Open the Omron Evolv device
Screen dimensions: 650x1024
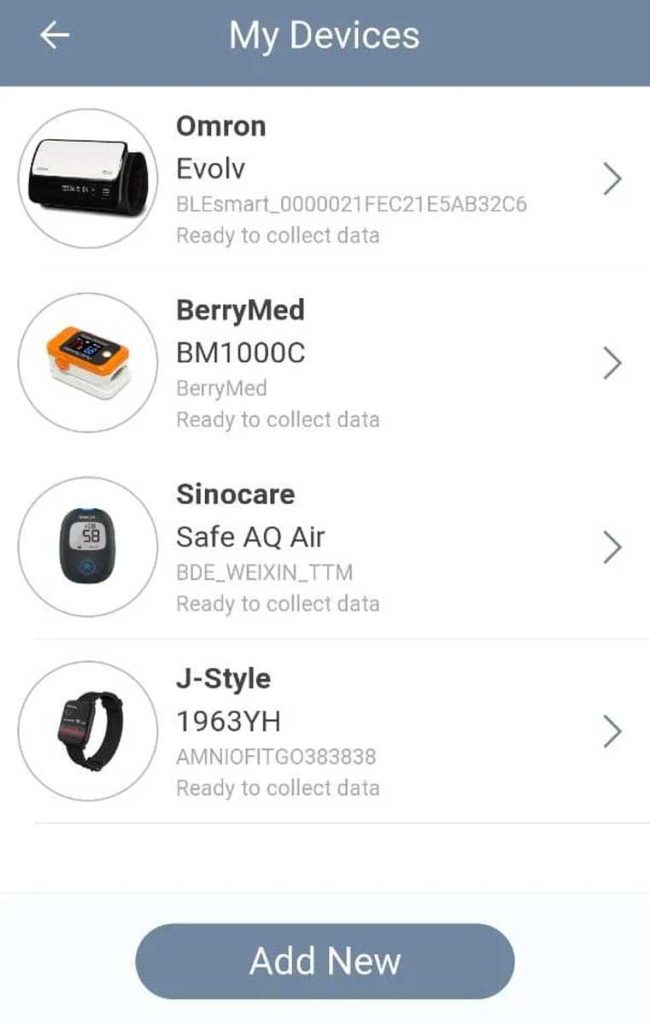pyautogui.click(x=325, y=179)
